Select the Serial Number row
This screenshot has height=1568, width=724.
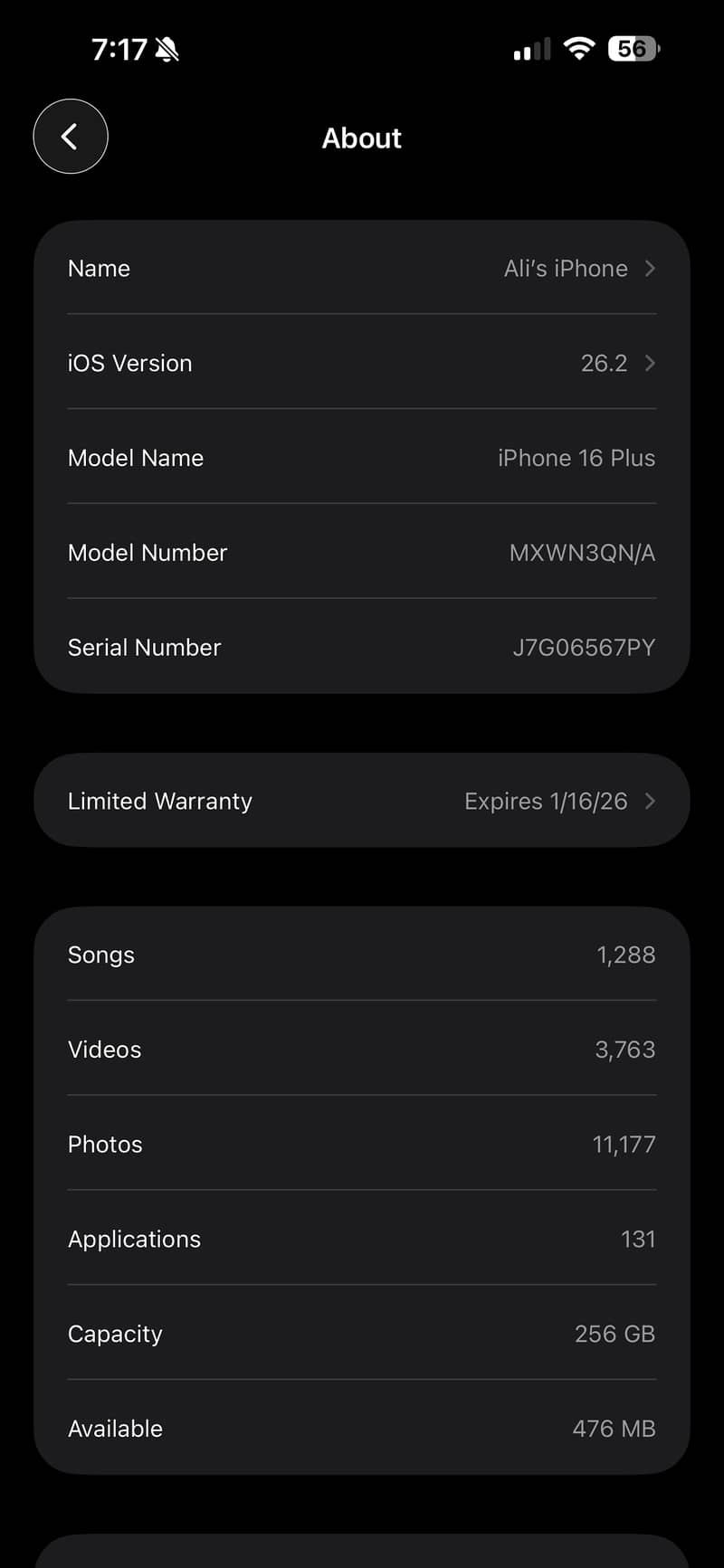tap(362, 647)
